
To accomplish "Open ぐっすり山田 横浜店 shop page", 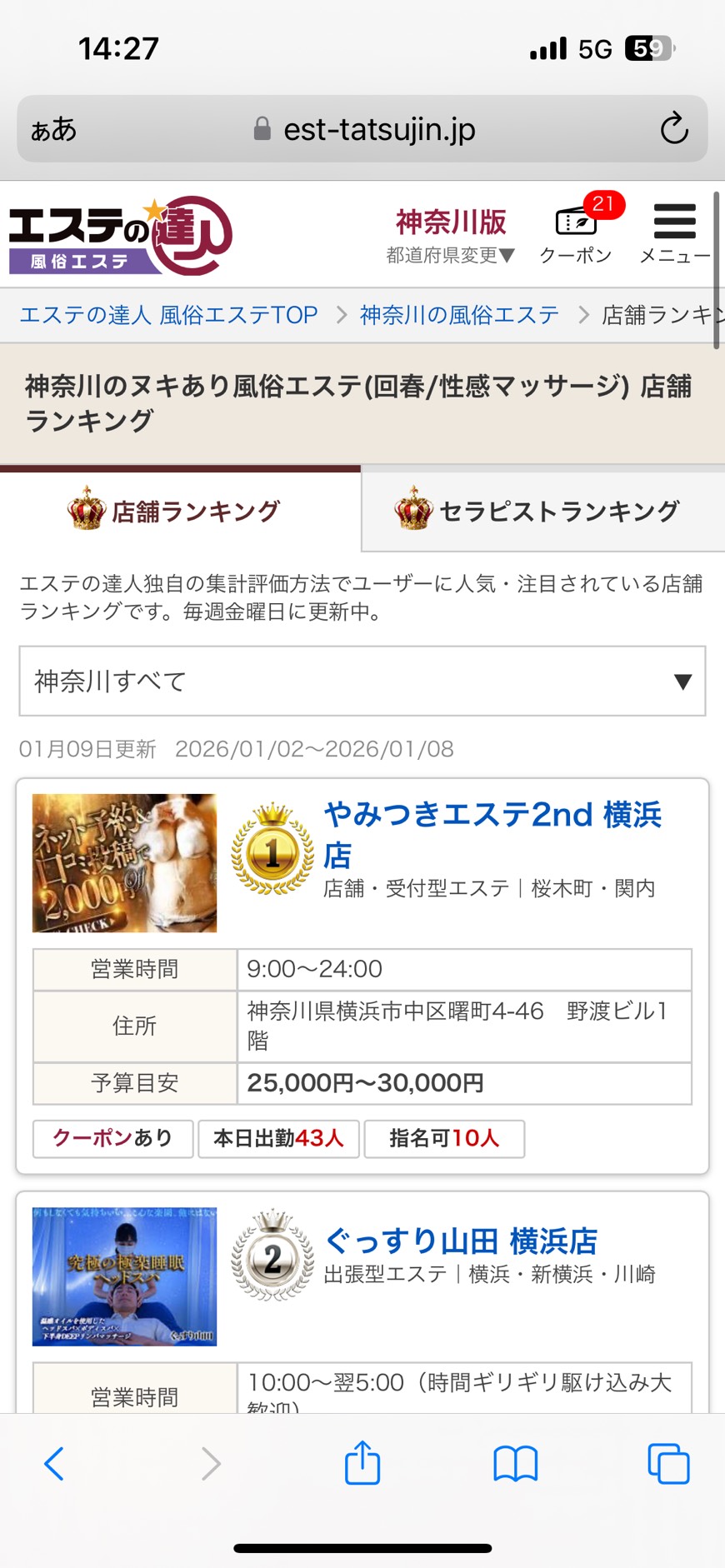I will click(461, 1241).
